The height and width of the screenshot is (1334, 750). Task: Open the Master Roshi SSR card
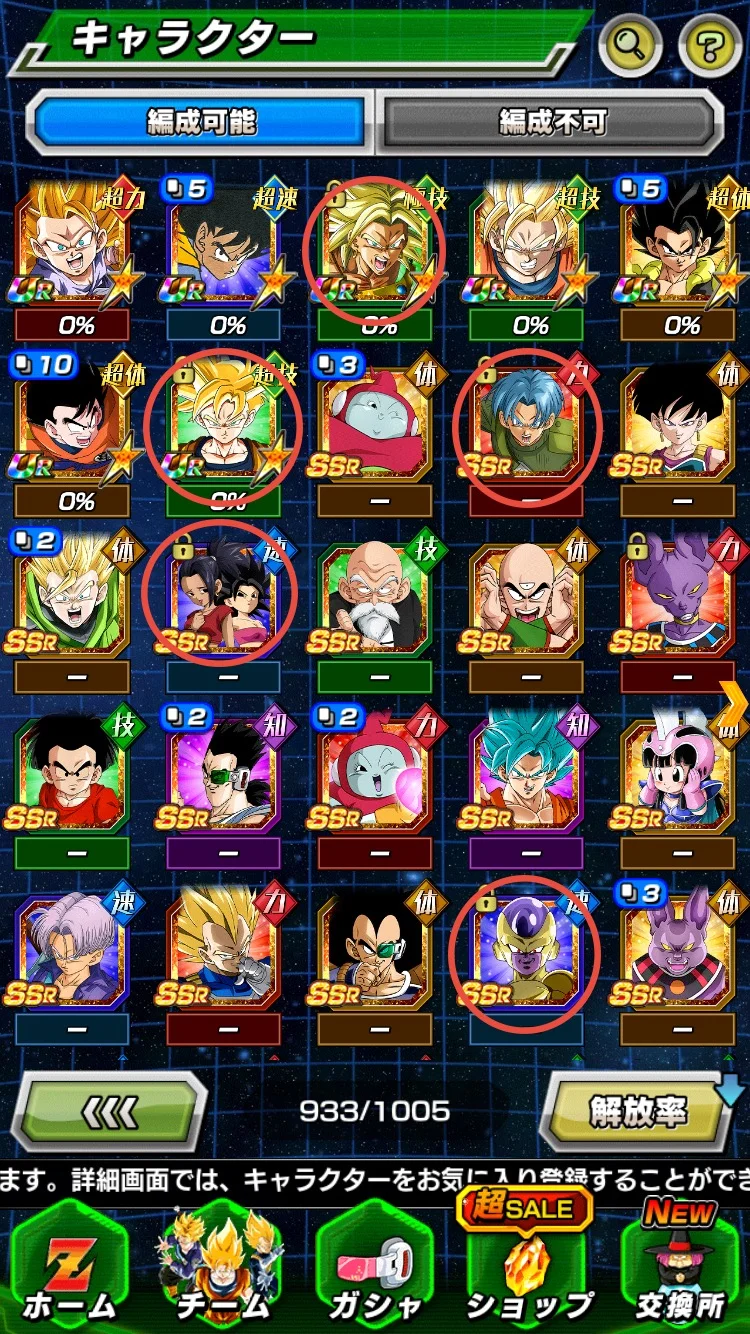tap(375, 600)
